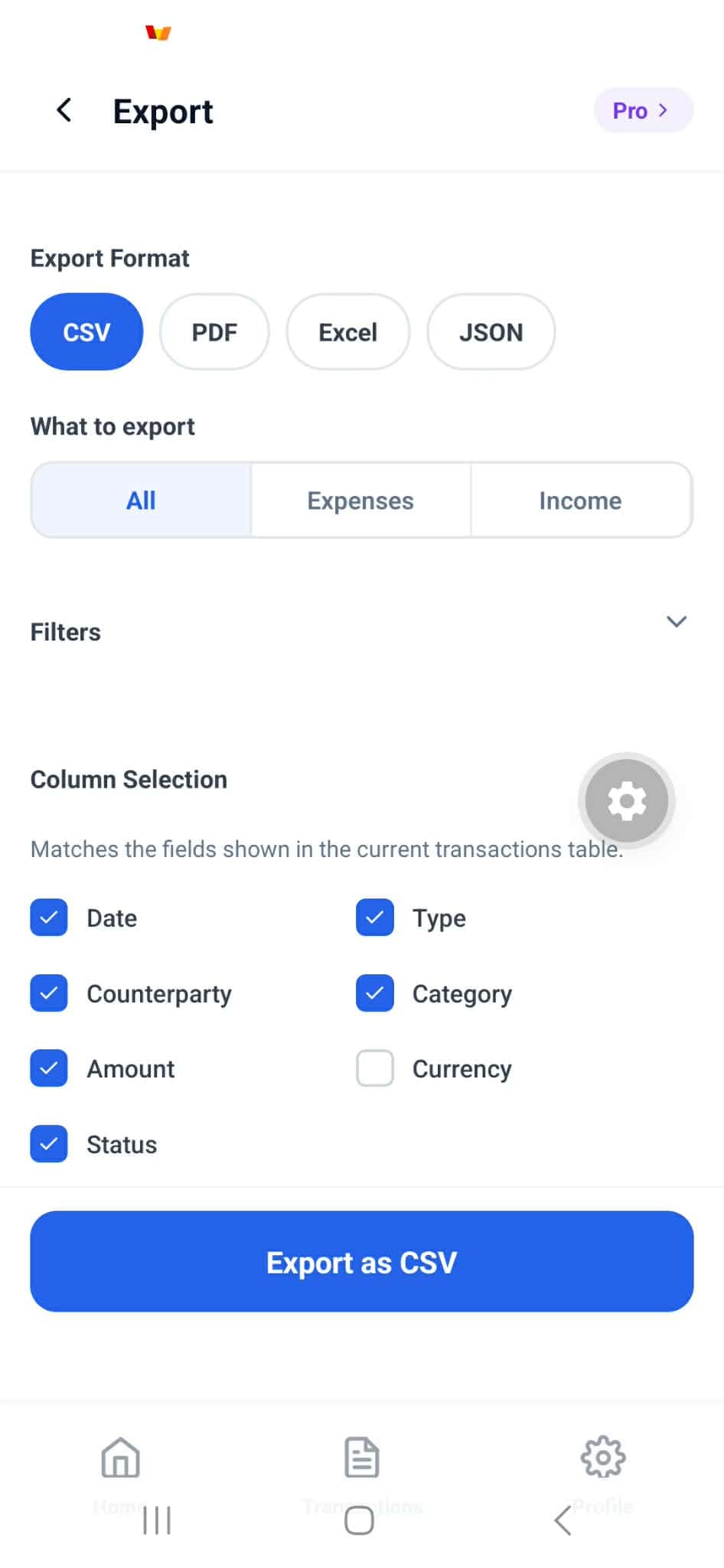
Task: Enable the Currency column checkbox
Action: point(374,1068)
